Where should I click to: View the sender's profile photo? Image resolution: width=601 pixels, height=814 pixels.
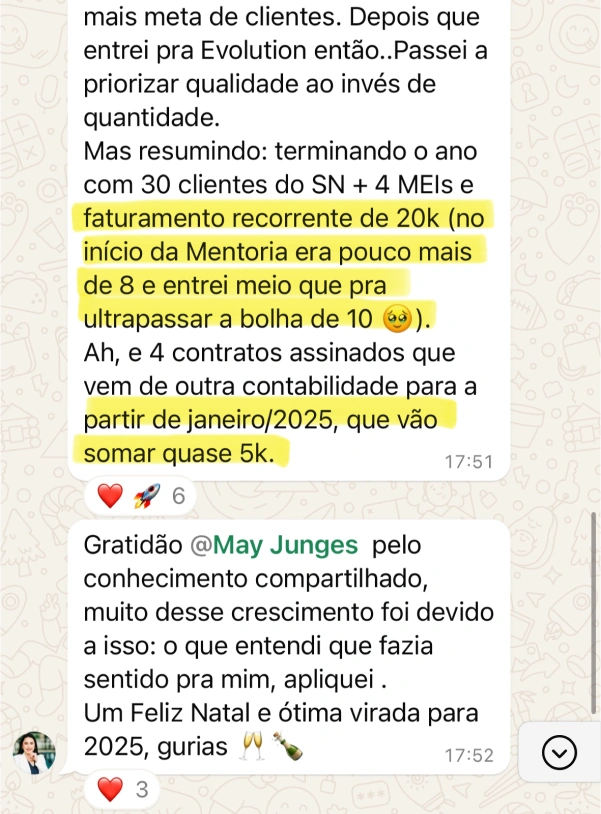(33, 752)
